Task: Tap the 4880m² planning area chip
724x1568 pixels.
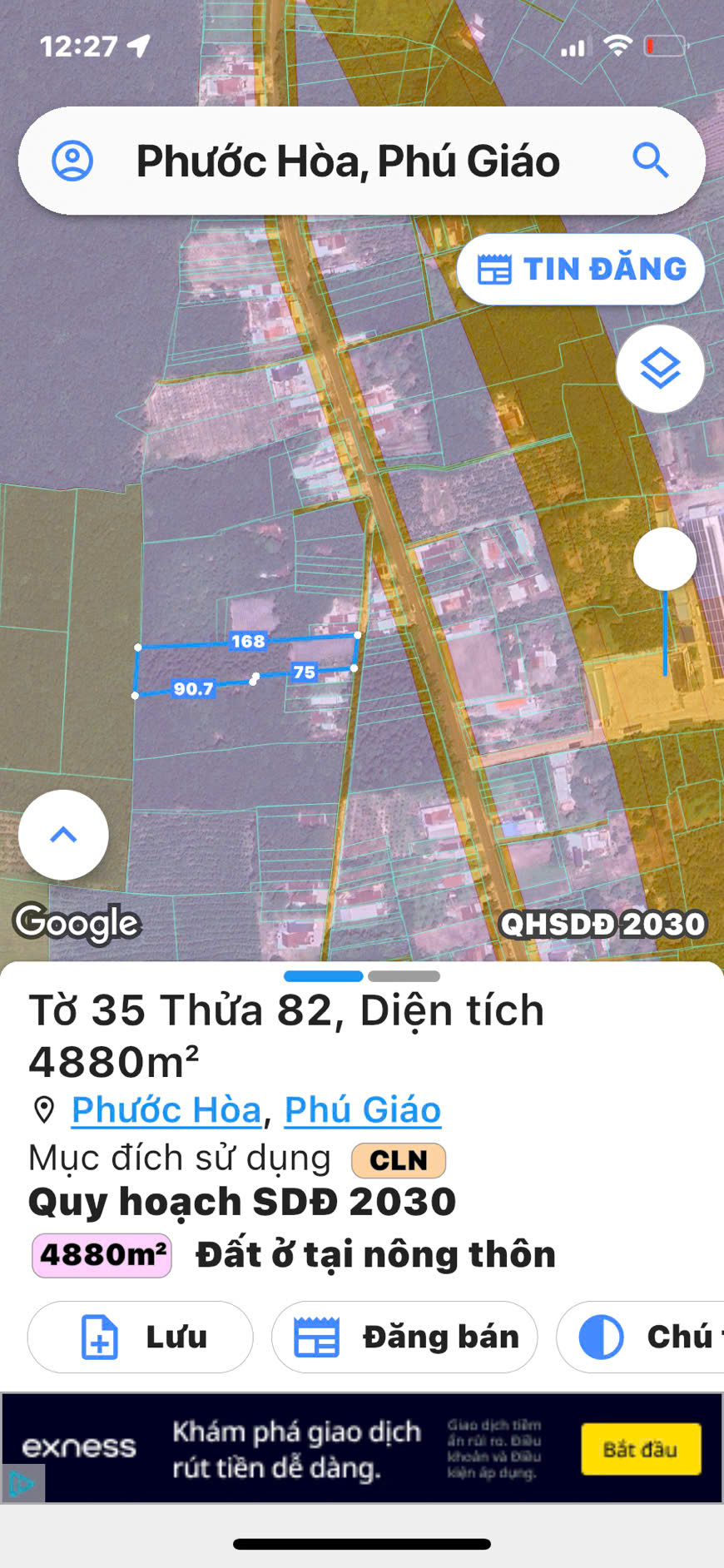Action: pyautogui.click(x=102, y=1255)
